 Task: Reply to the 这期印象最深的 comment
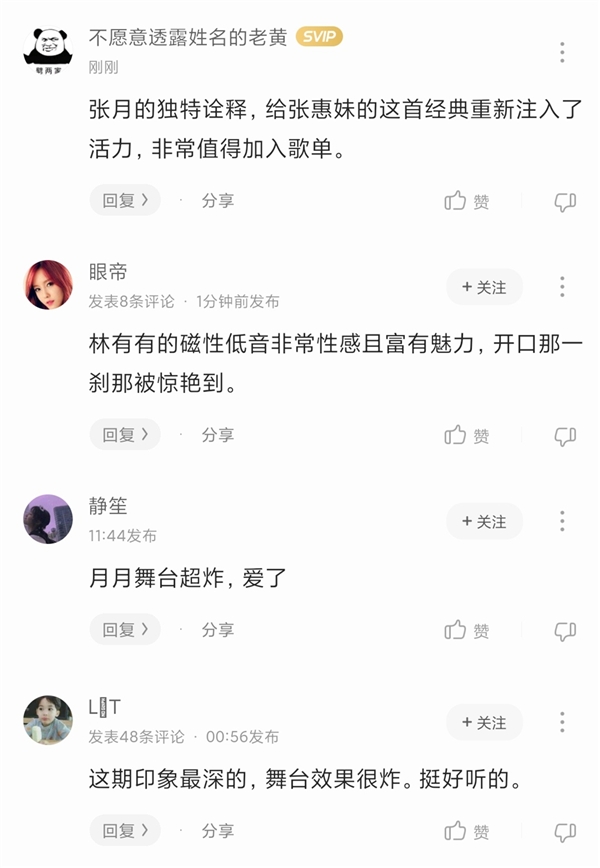click(125, 830)
